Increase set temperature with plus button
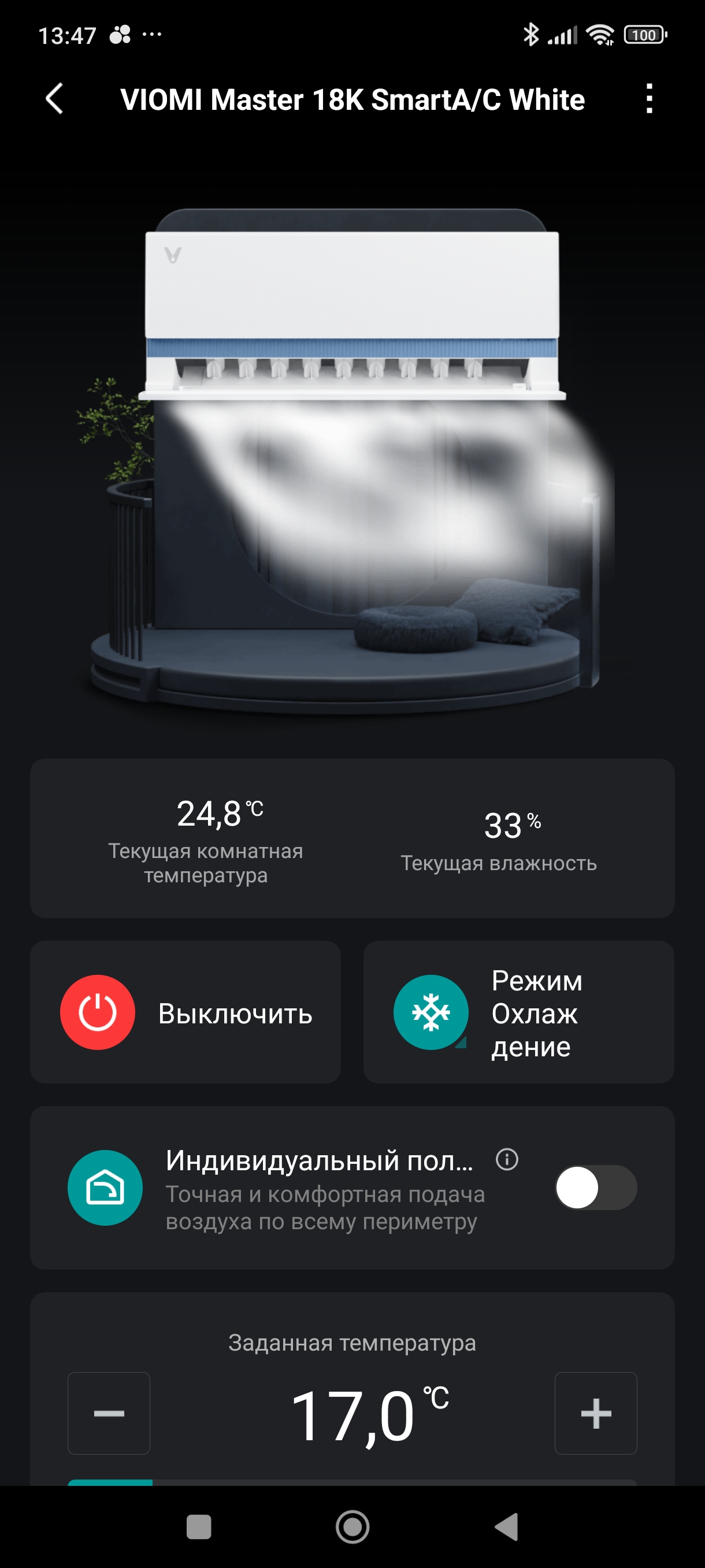 tap(596, 1413)
